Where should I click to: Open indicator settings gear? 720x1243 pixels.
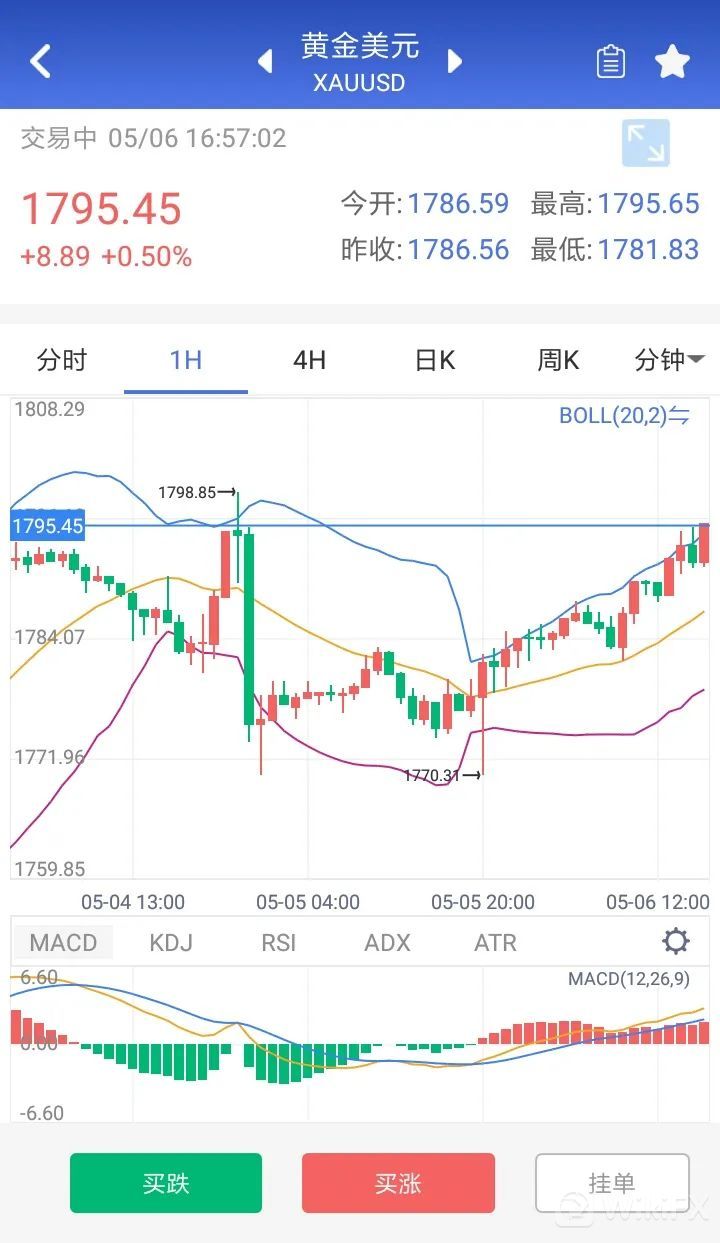(x=676, y=941)
